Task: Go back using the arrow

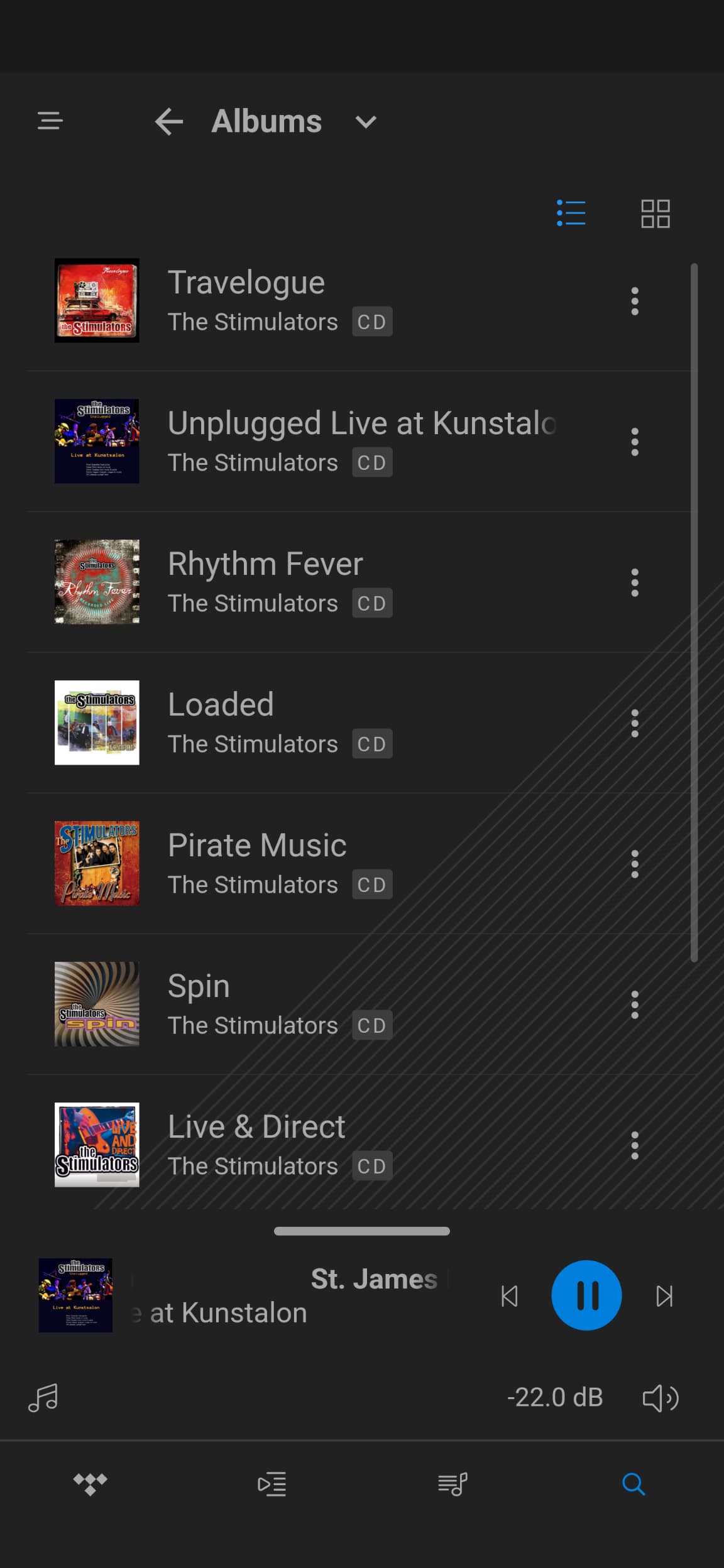Action: [x=169, y=121]
